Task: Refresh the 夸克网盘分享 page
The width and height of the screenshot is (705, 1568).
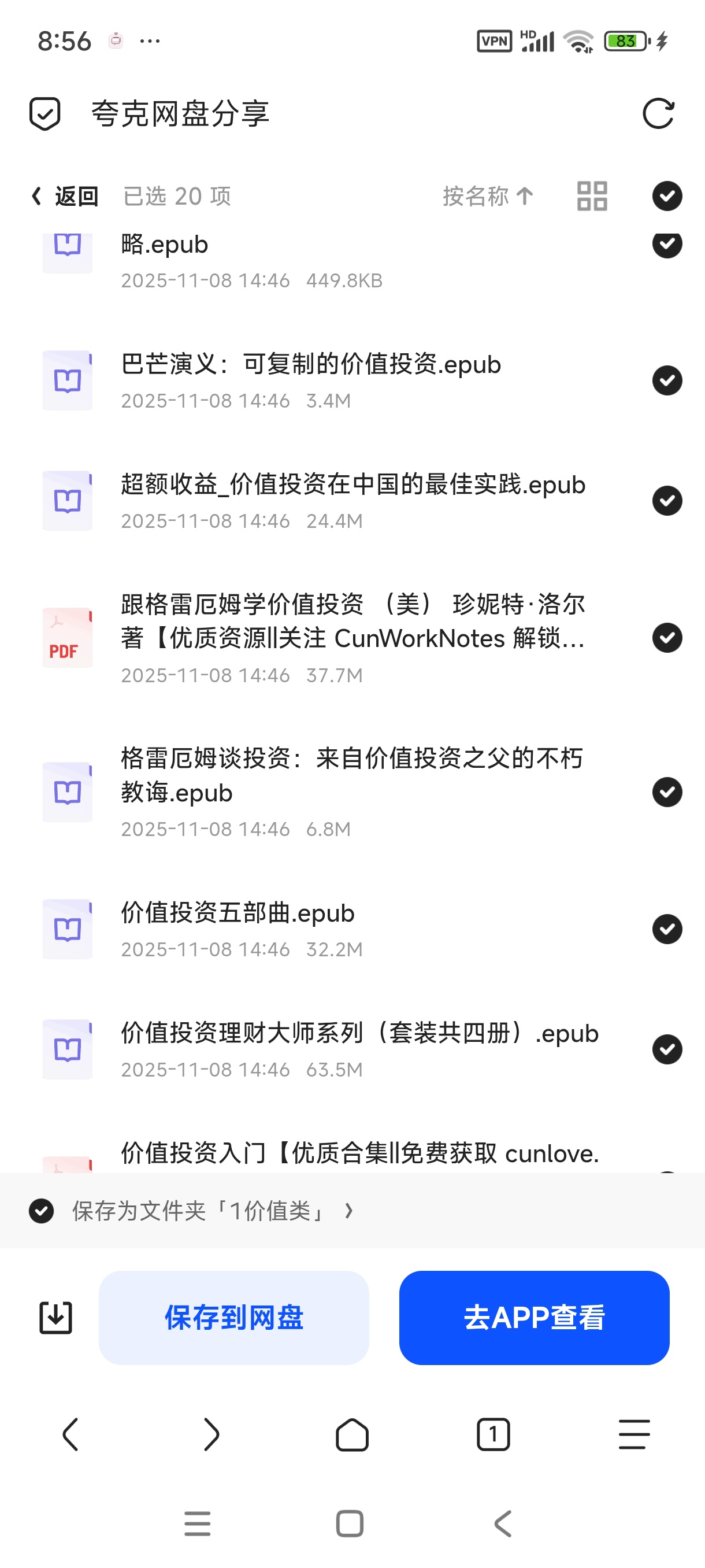Action: pyautogui.click(x=659, y=114)
